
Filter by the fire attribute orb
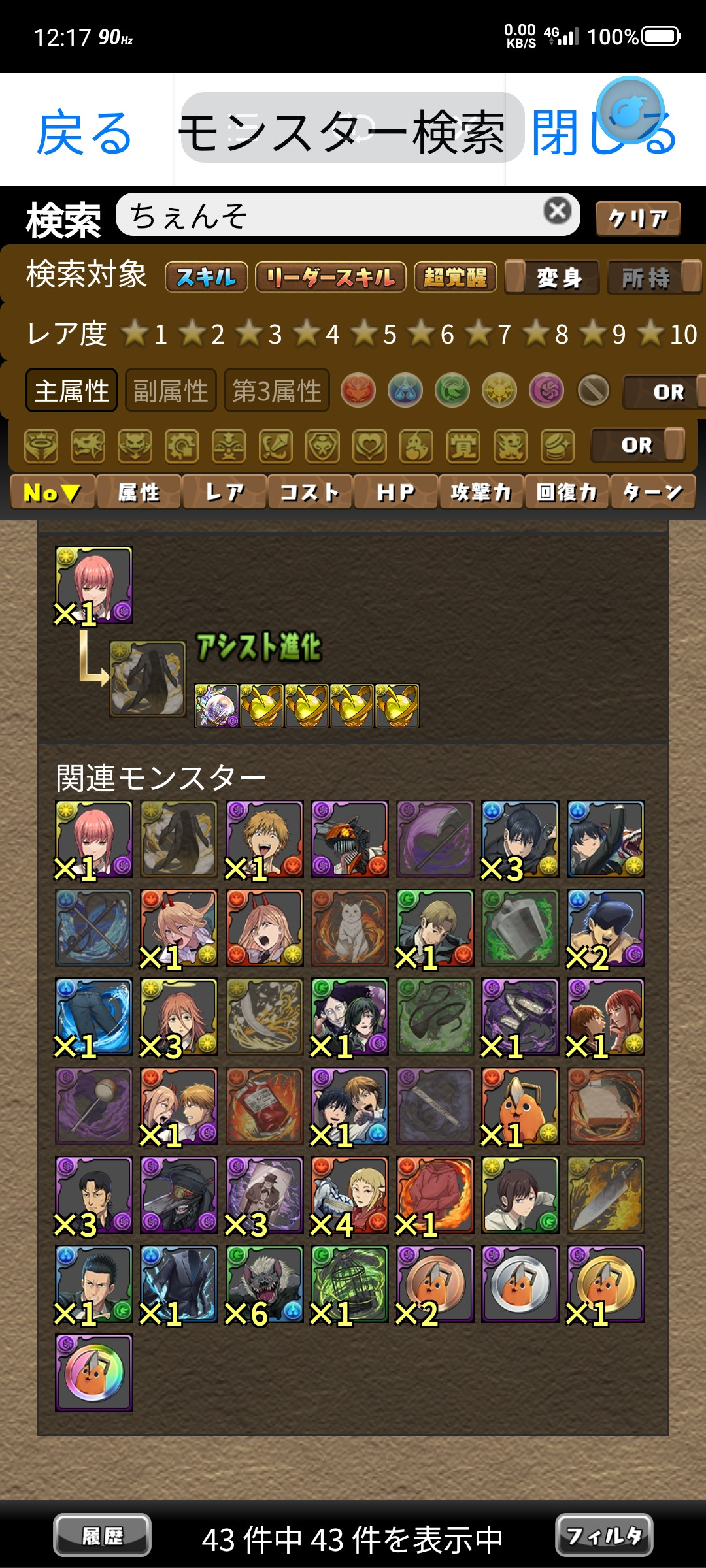[358, 391]
